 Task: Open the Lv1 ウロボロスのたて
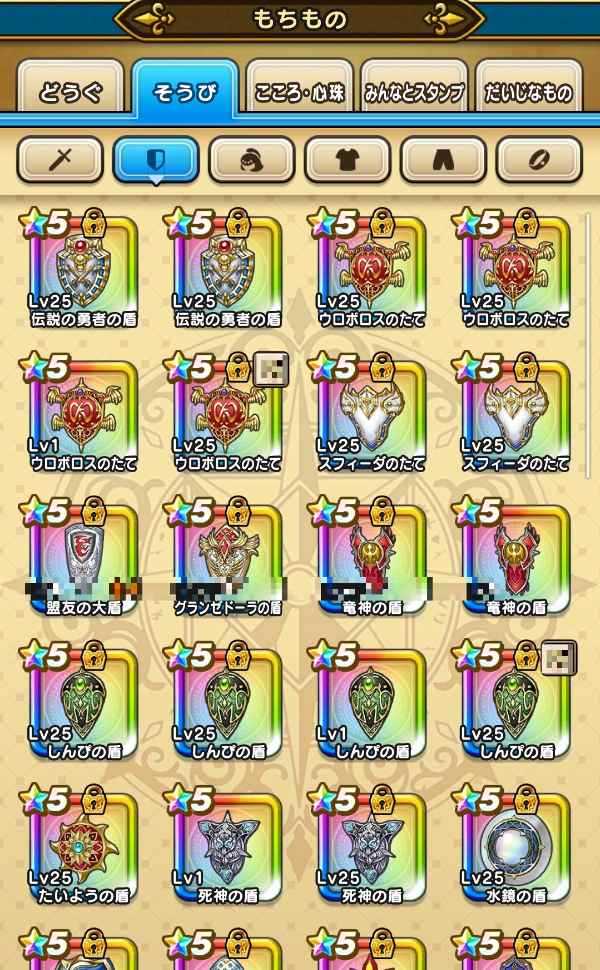pyautogui.click(x=79, y=412)
